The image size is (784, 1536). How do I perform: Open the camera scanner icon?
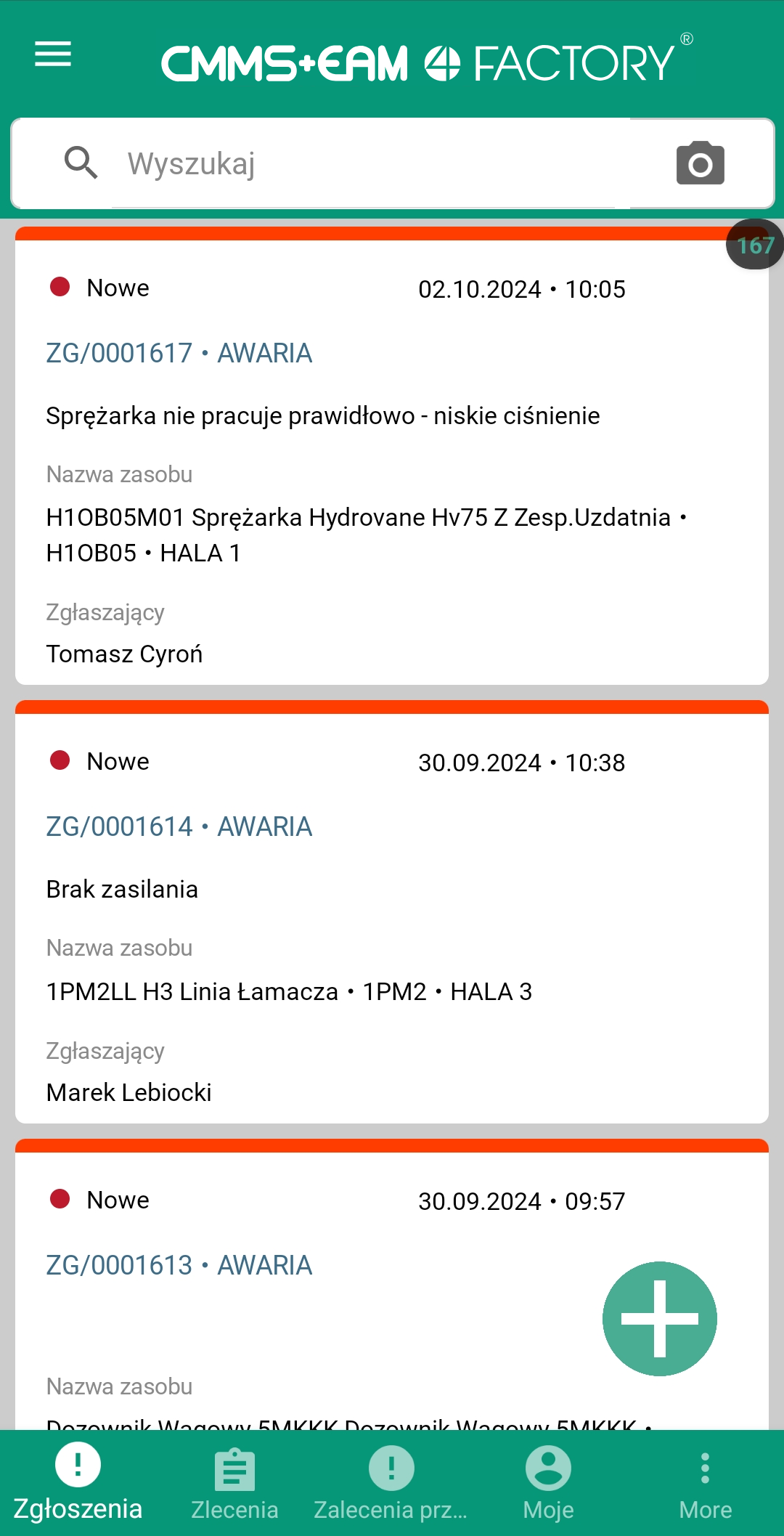(x=700, y=163)
